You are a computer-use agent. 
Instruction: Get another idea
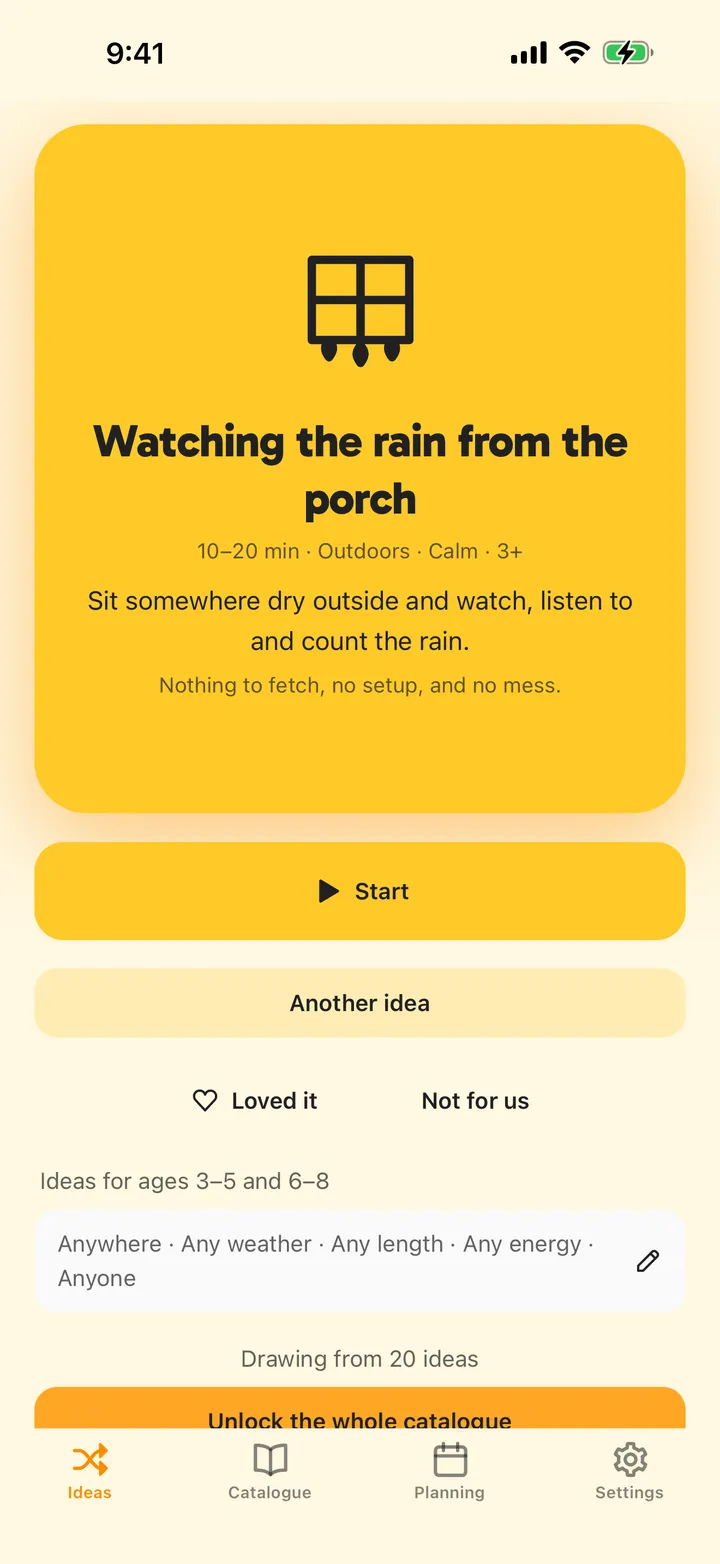coord(360,1003)
